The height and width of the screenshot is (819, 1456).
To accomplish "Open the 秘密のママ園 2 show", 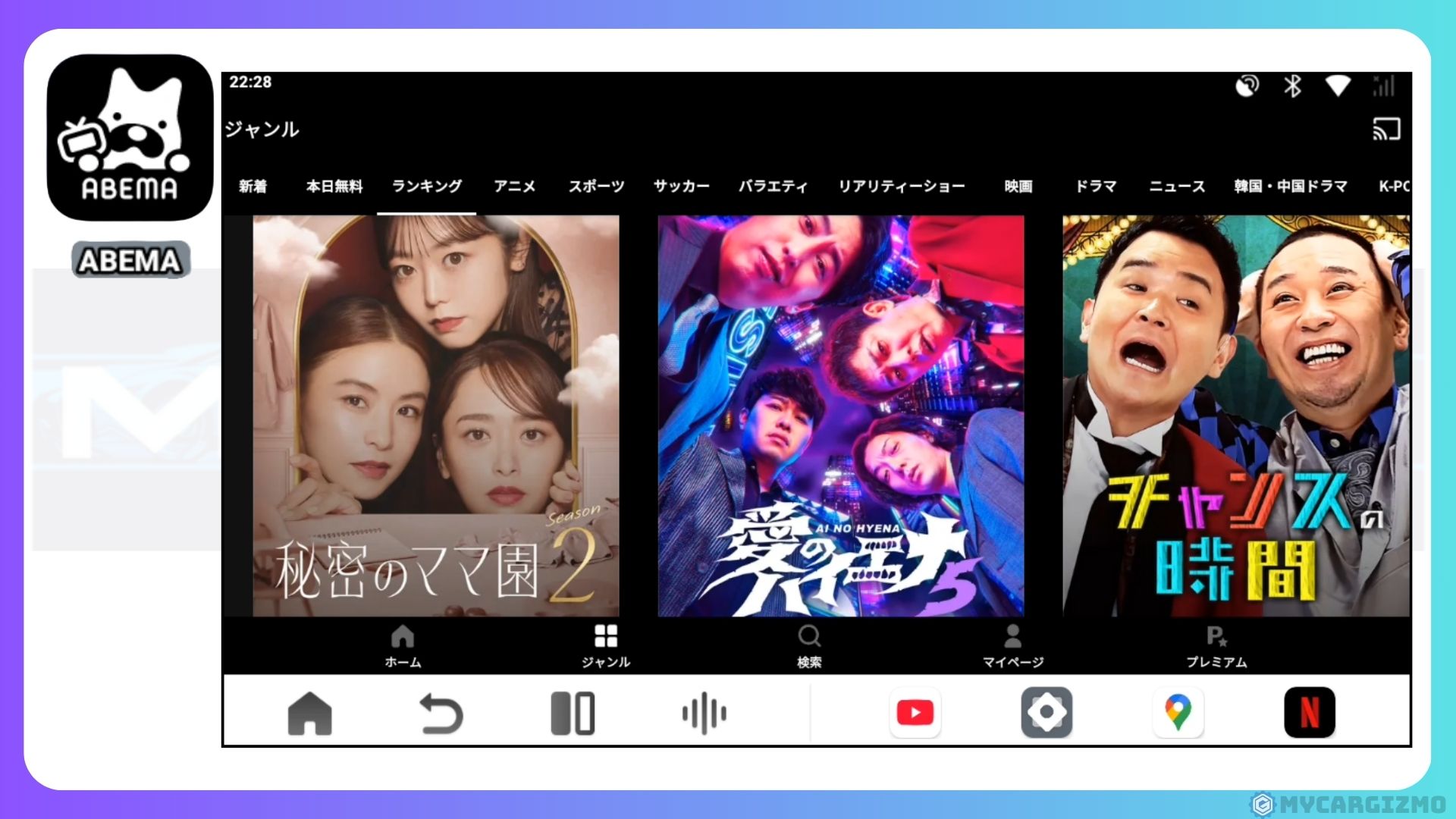I will 435,416.
